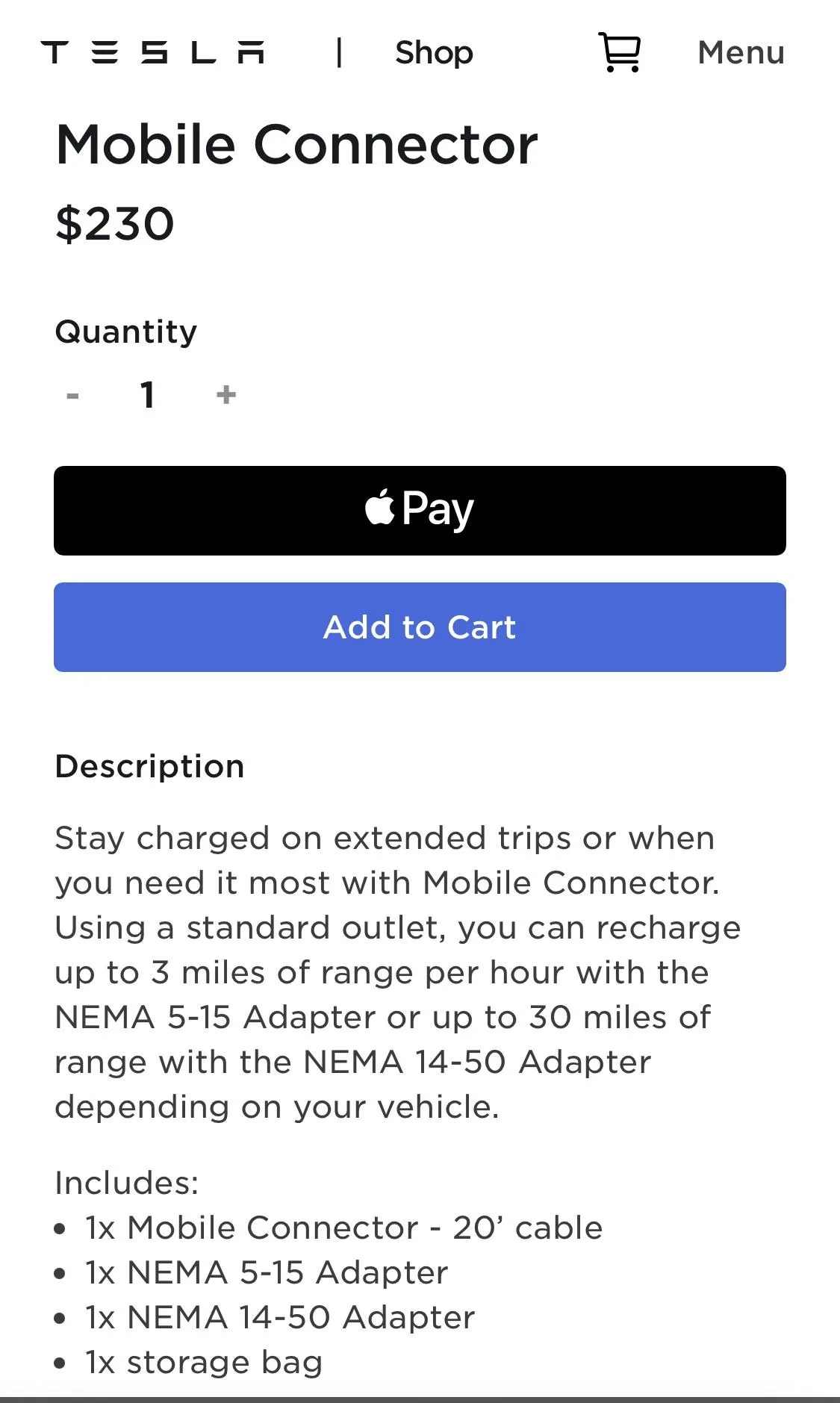Click the $230 price label
Image resolution: width=840 pixels, height=1403 pixels.
113,222
